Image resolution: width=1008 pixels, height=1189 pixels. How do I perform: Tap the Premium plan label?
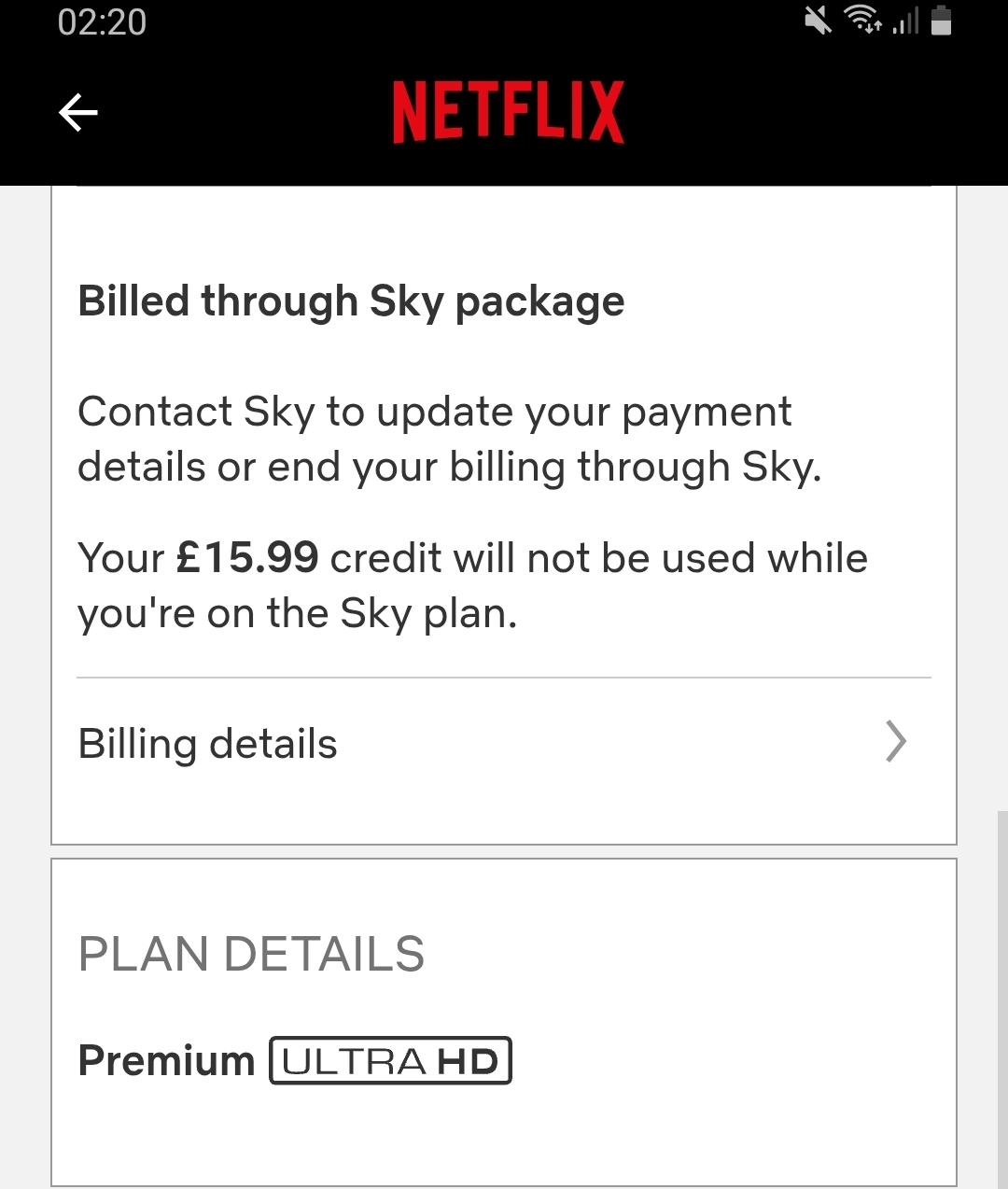pos(165,1060)
